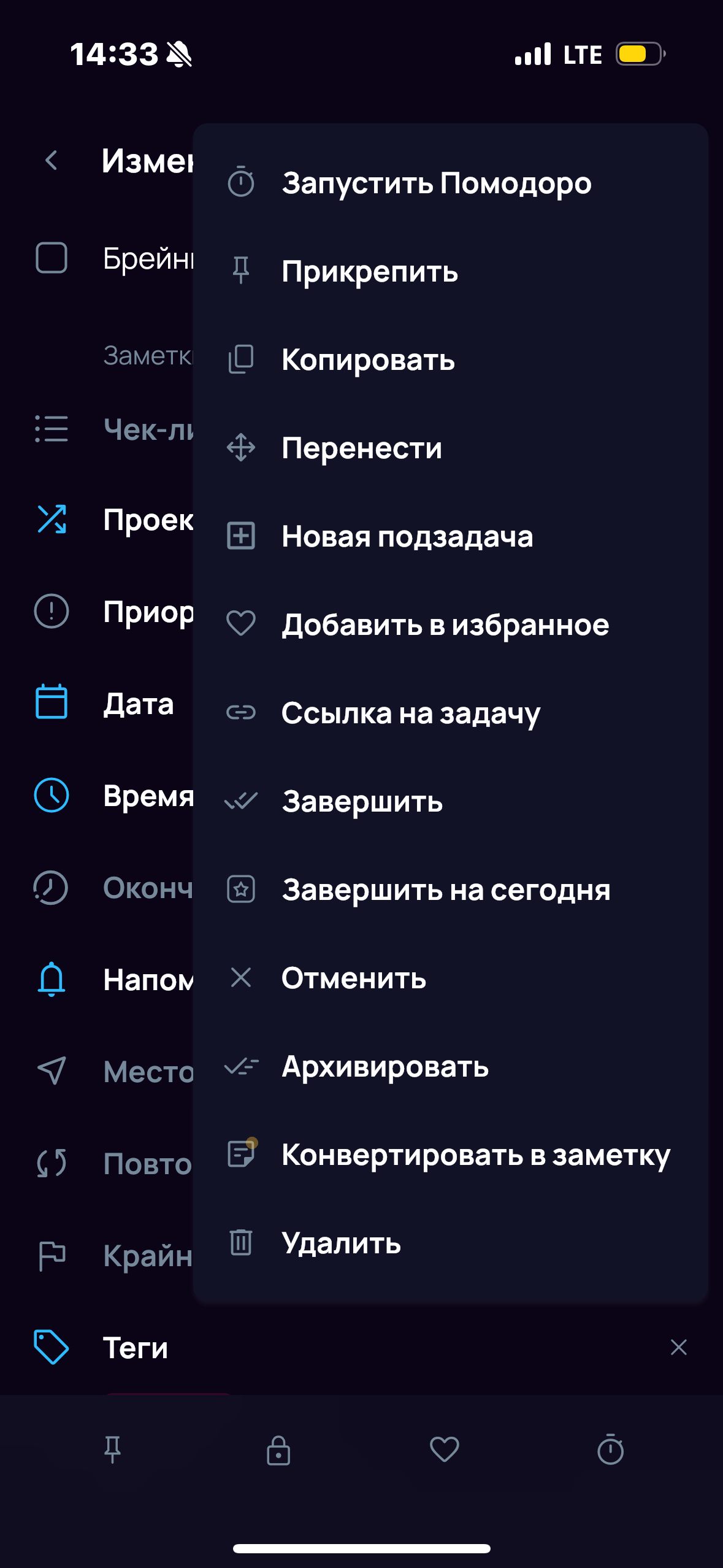Select Запустить Помодоро in the menu
The width and height of the screenshot is (723, 1568).
(x=451, y=183)
